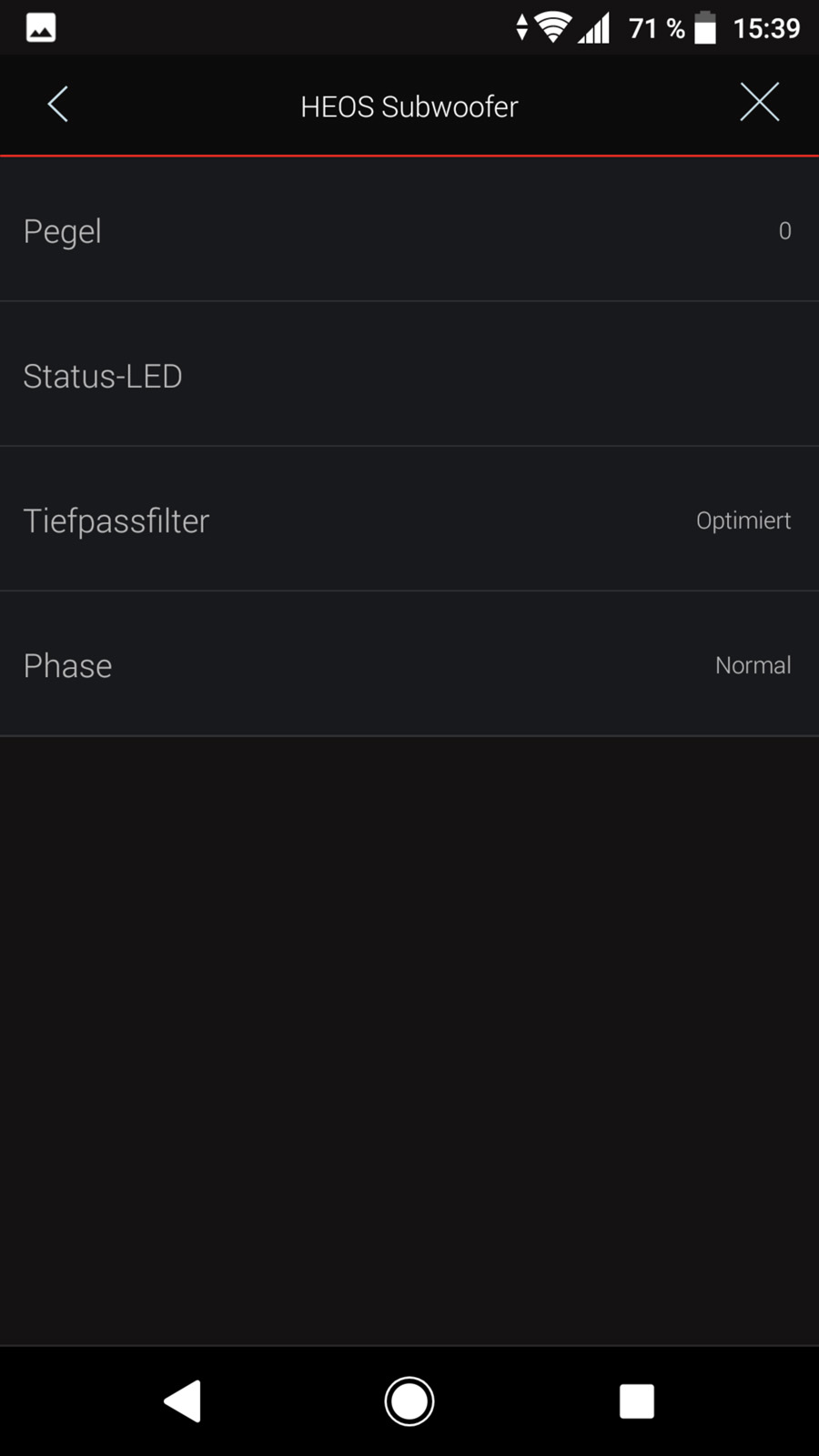819x1456 pixels.
Task: Open the Pegel level setting
Action: point(409,229)
